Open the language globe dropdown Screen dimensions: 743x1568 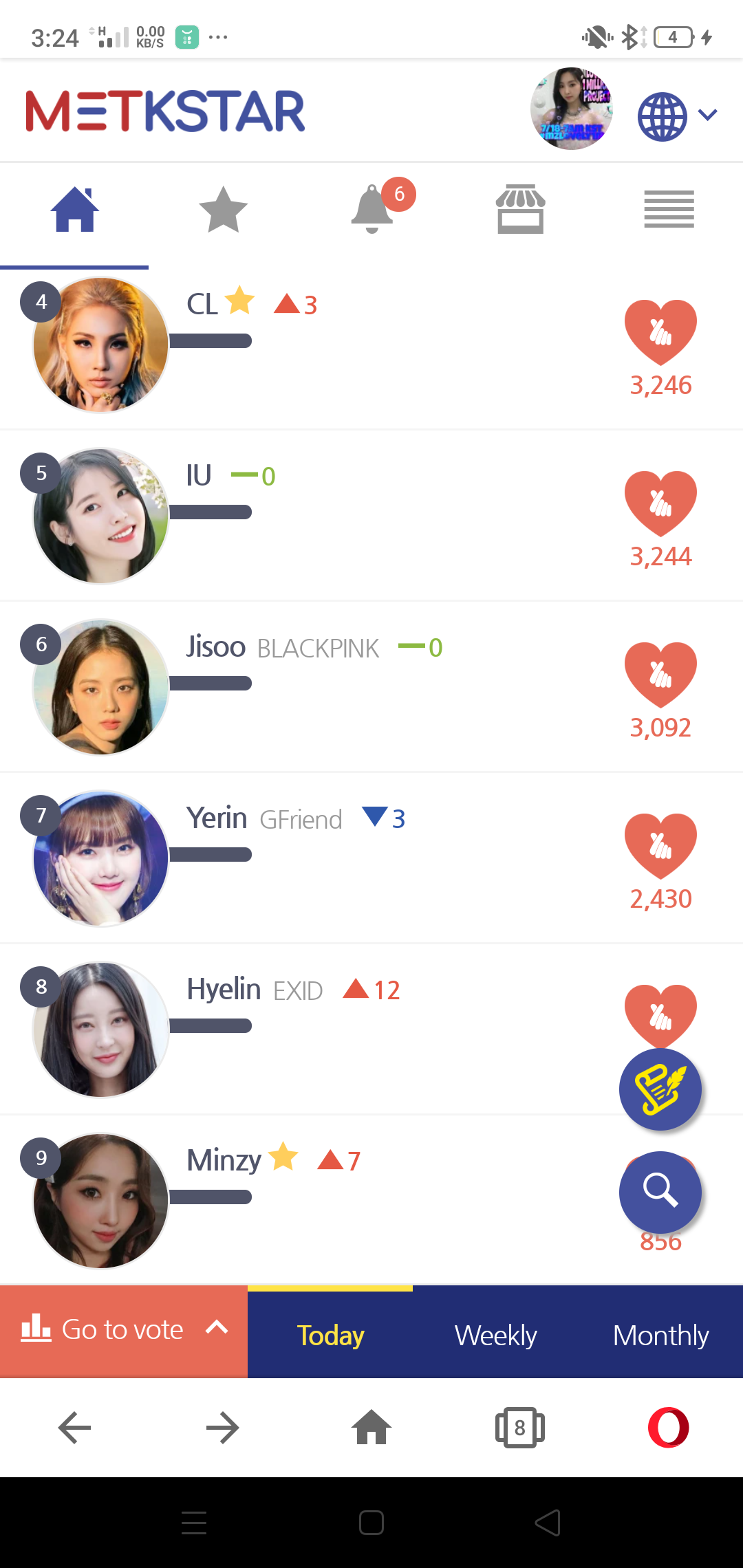pos(677,116)
